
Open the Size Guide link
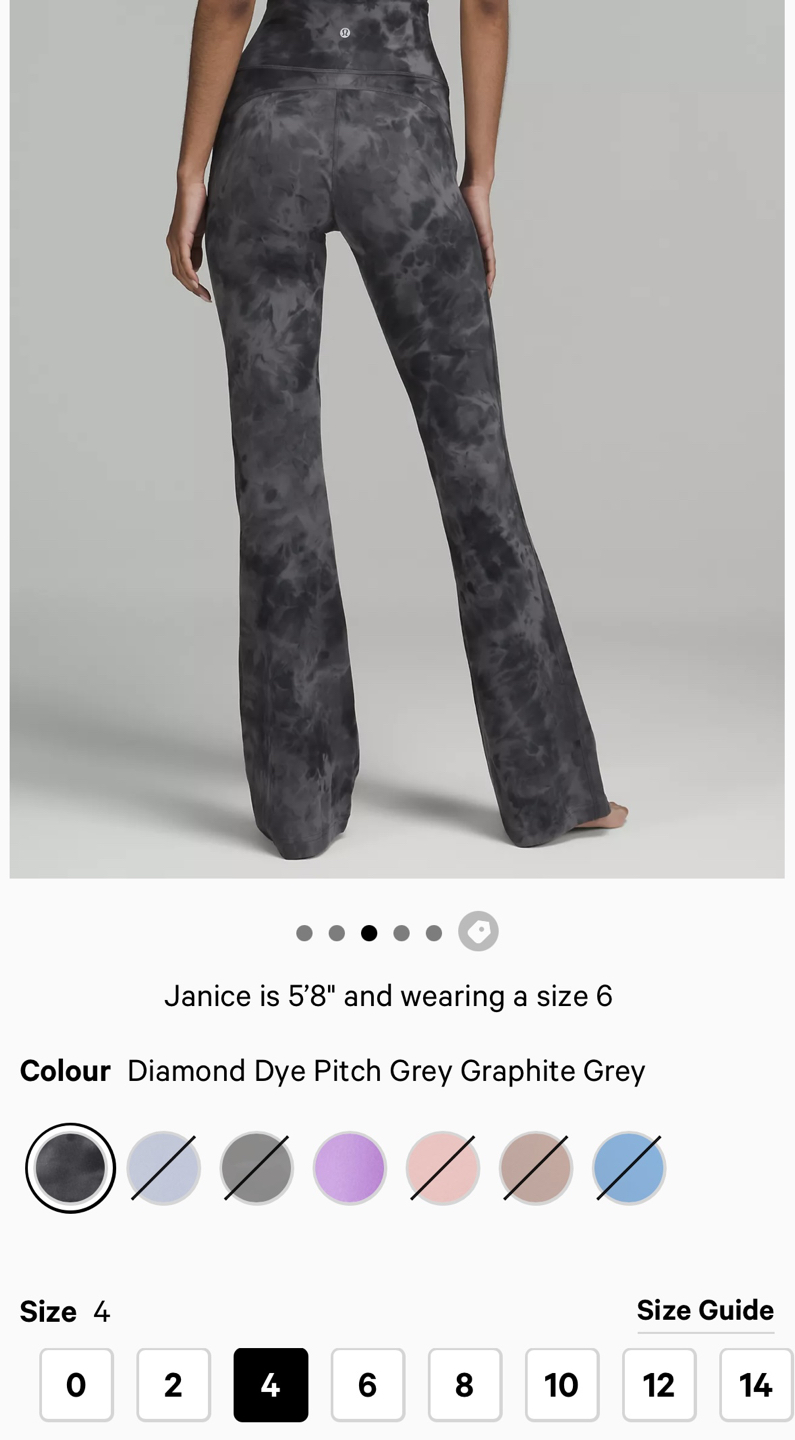[x=705, y=1310]
